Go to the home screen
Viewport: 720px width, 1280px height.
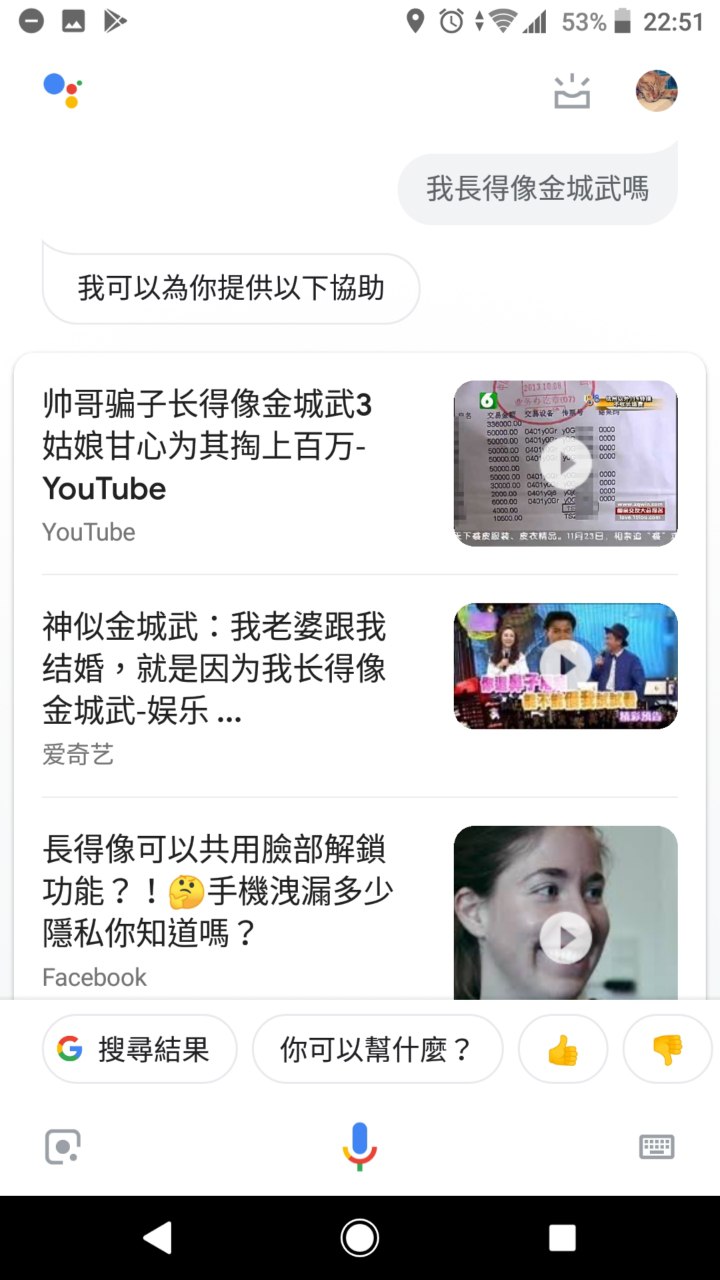point(360,1238)
